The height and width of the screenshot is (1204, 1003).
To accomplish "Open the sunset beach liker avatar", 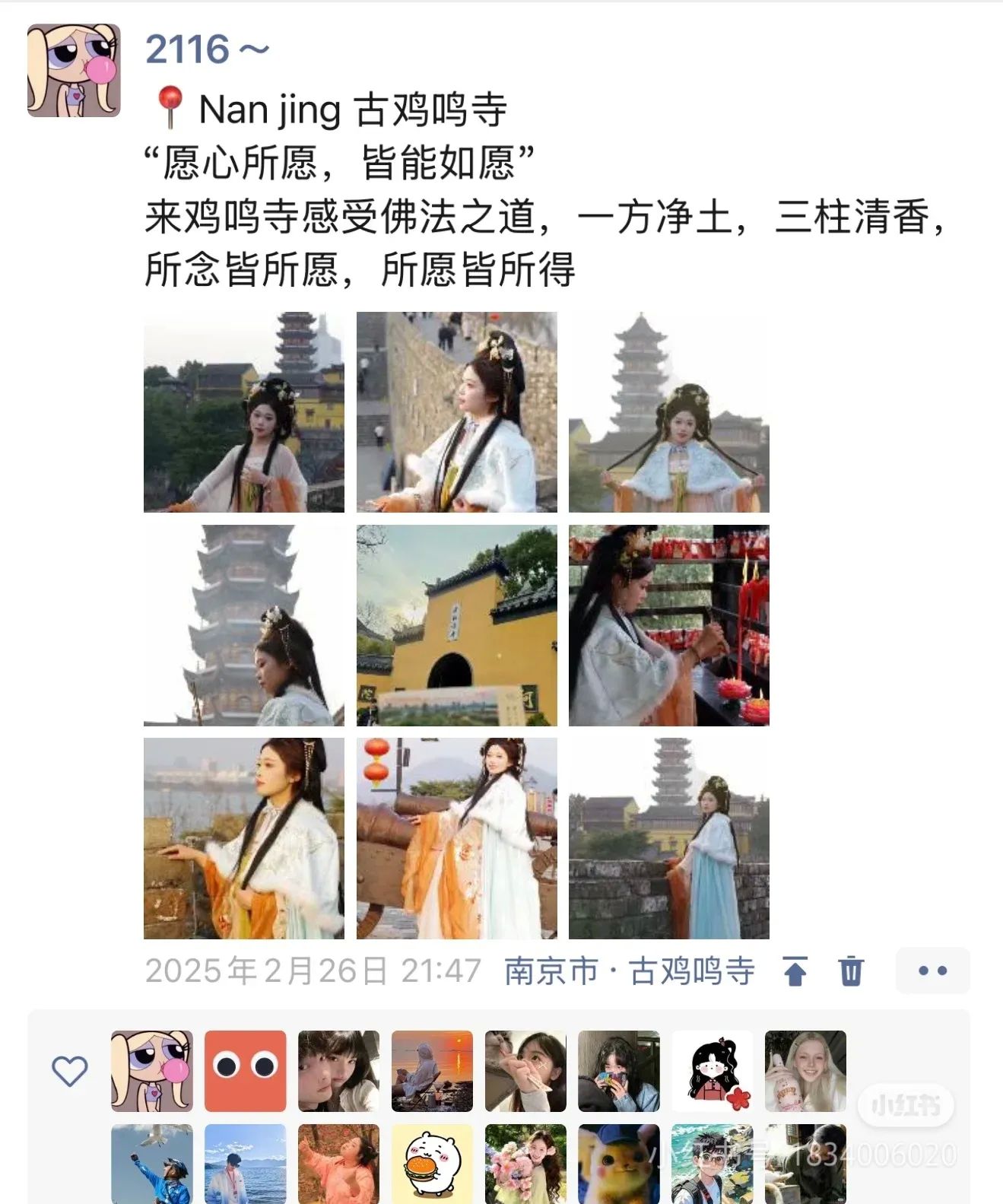I will coord(432,1071).
